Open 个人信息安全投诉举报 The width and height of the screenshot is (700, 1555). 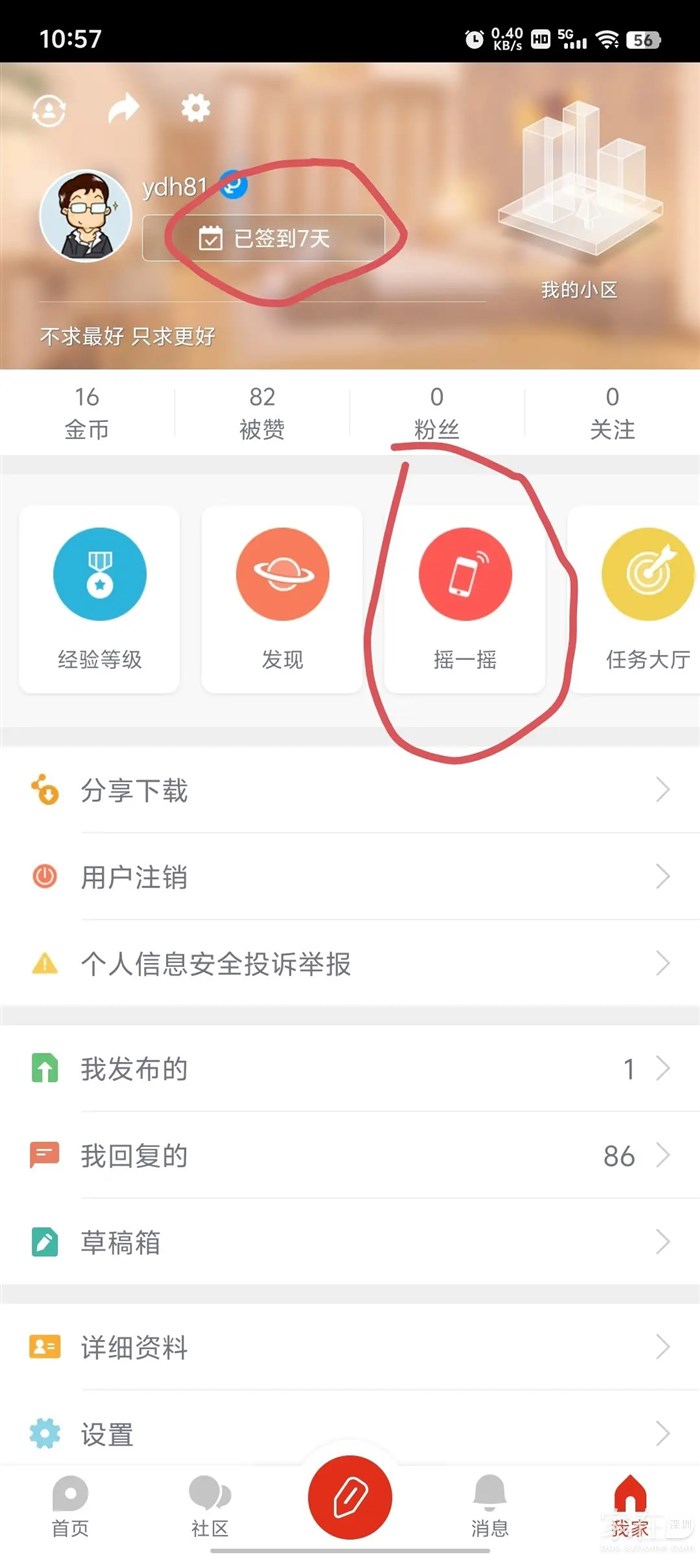(350, 964)
